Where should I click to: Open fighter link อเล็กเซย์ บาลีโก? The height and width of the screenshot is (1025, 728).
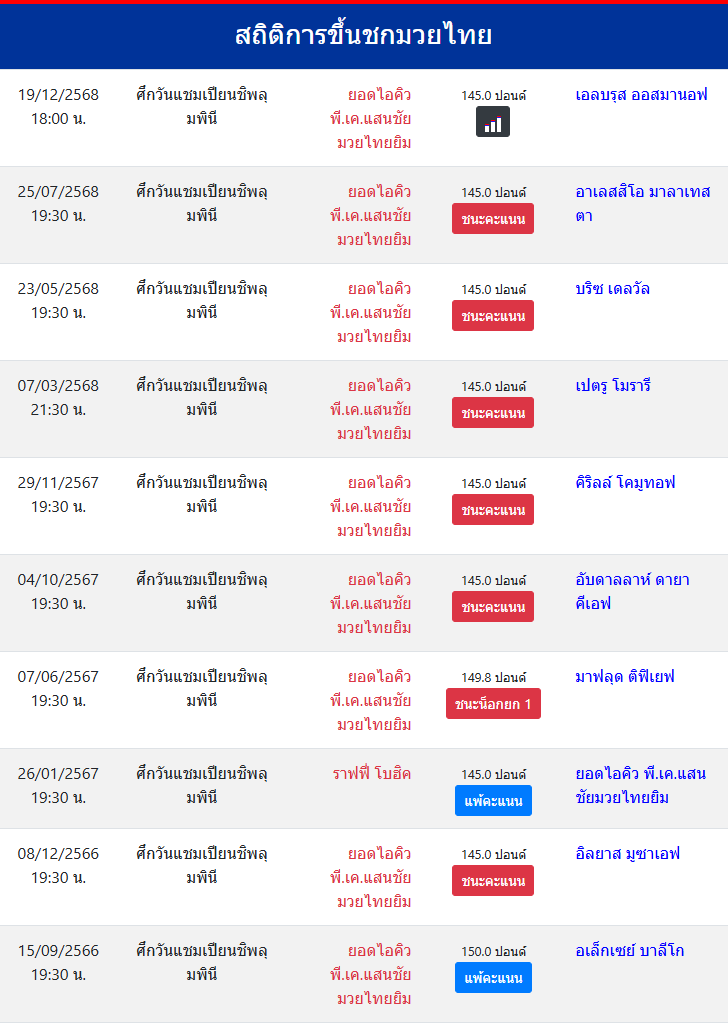pos(630,951)
